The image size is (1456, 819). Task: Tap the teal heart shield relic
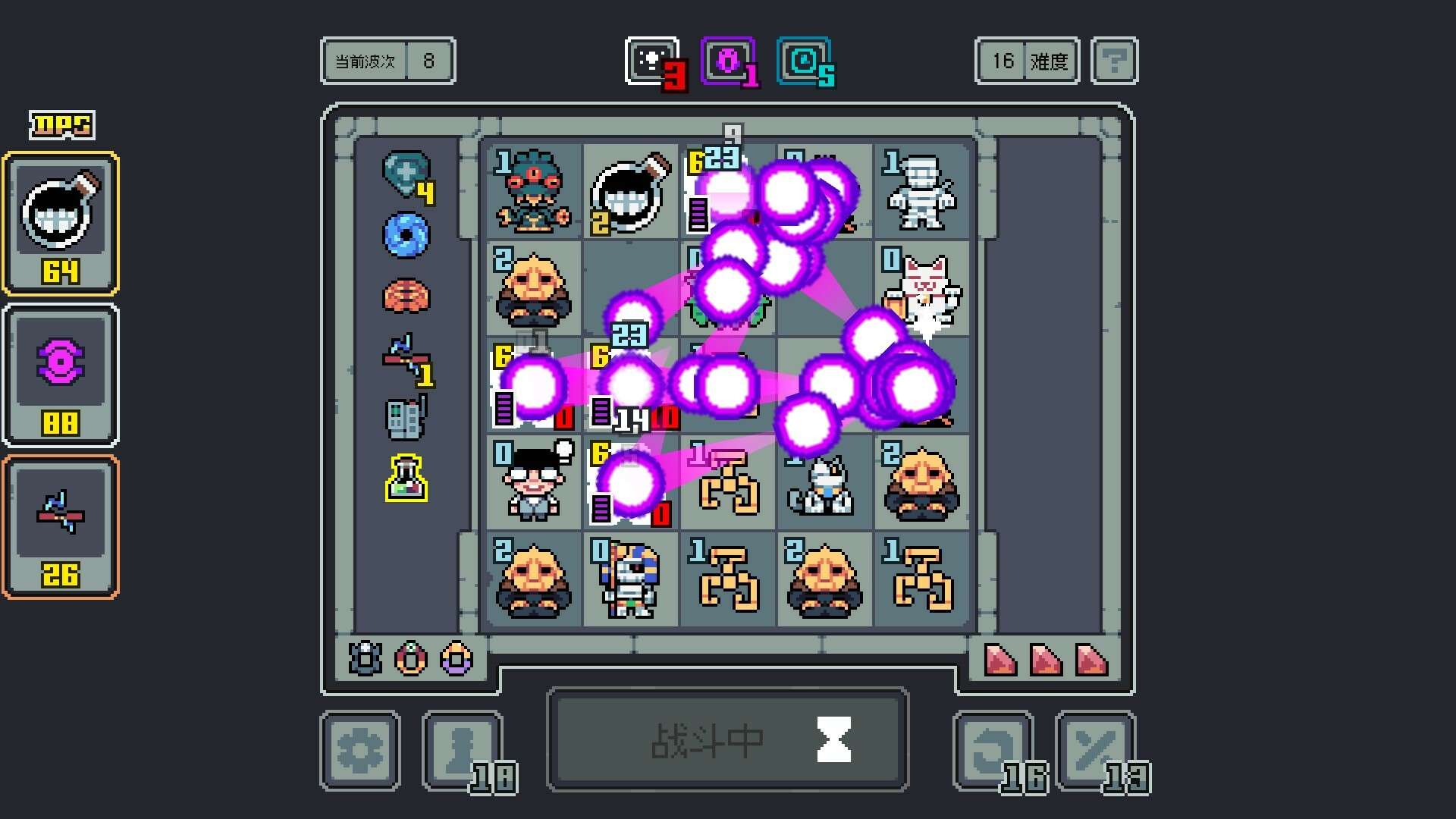[x=407, y=174]
